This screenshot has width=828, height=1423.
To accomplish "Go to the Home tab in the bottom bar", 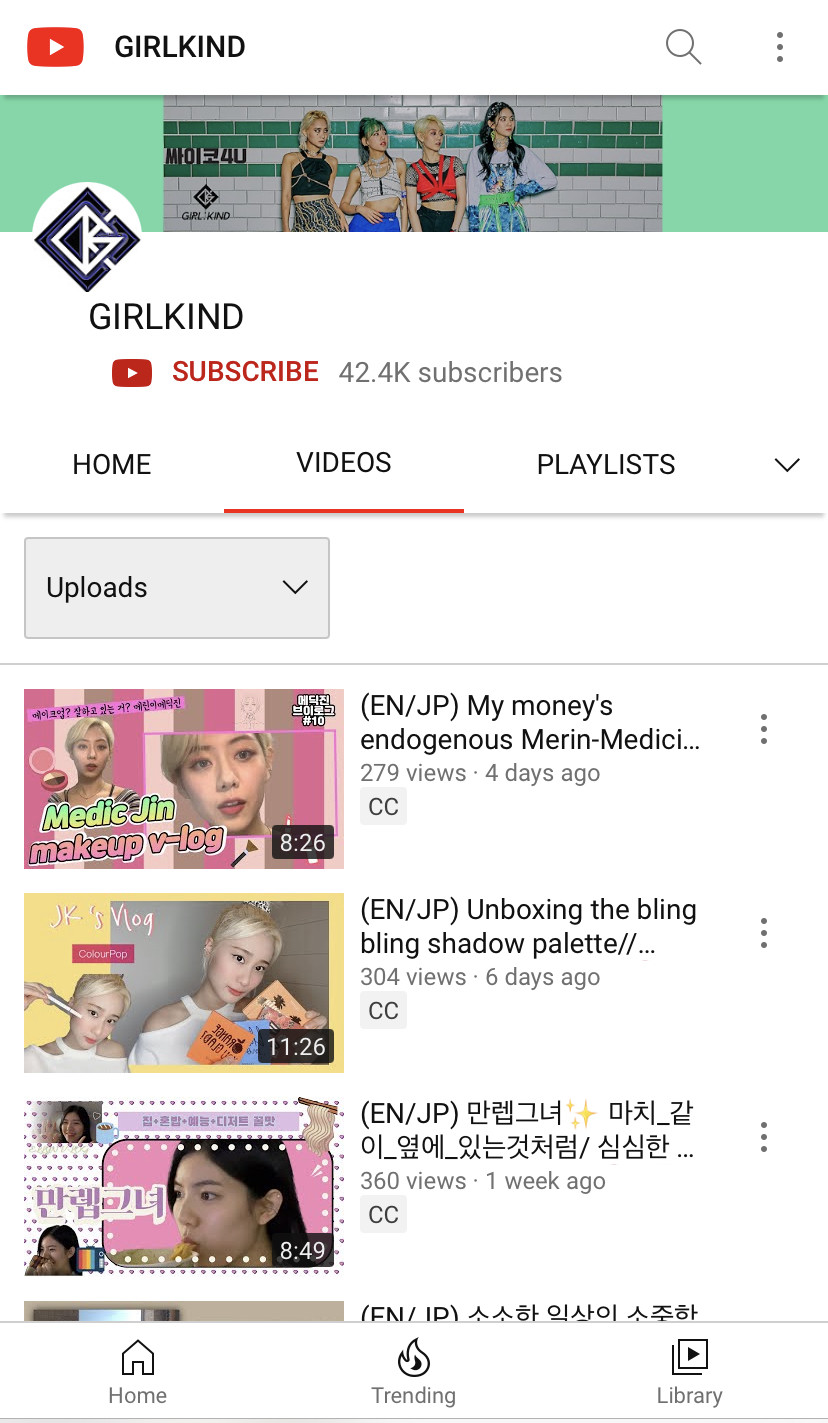I will (138, 1374).
